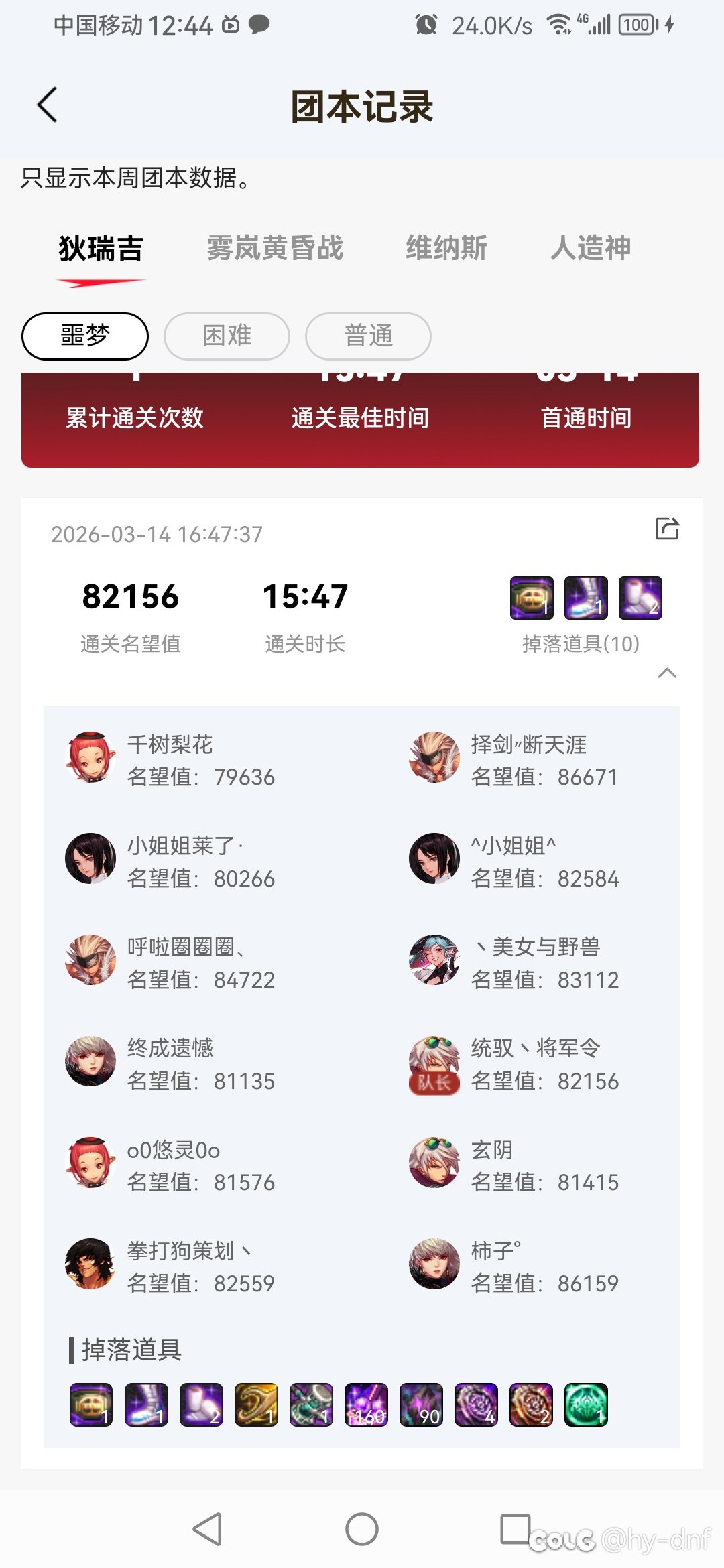Screen dimensions: 724x1568
Task: Share the 2026-03-14 raid record
Action: 666,529
